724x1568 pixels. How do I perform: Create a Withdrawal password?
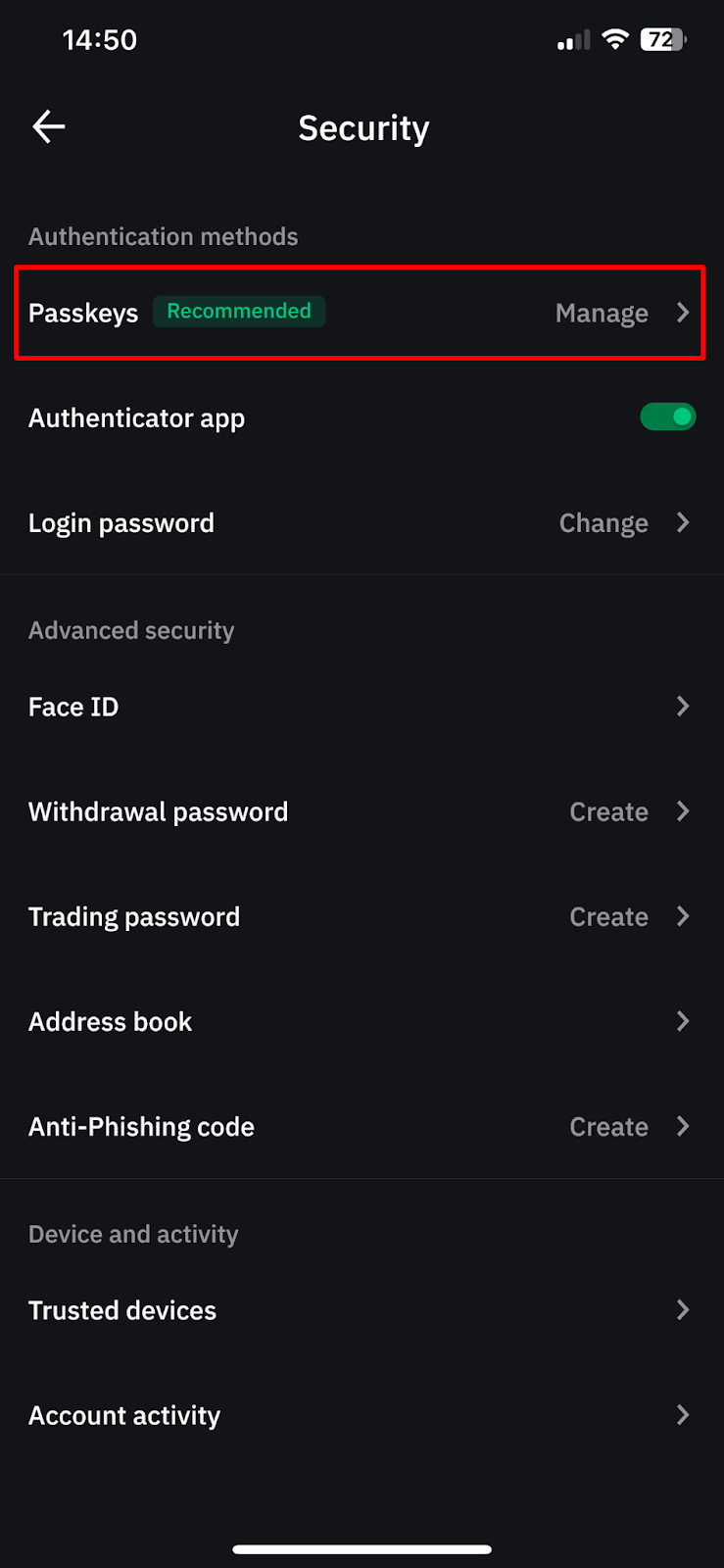tap(361, 811)
